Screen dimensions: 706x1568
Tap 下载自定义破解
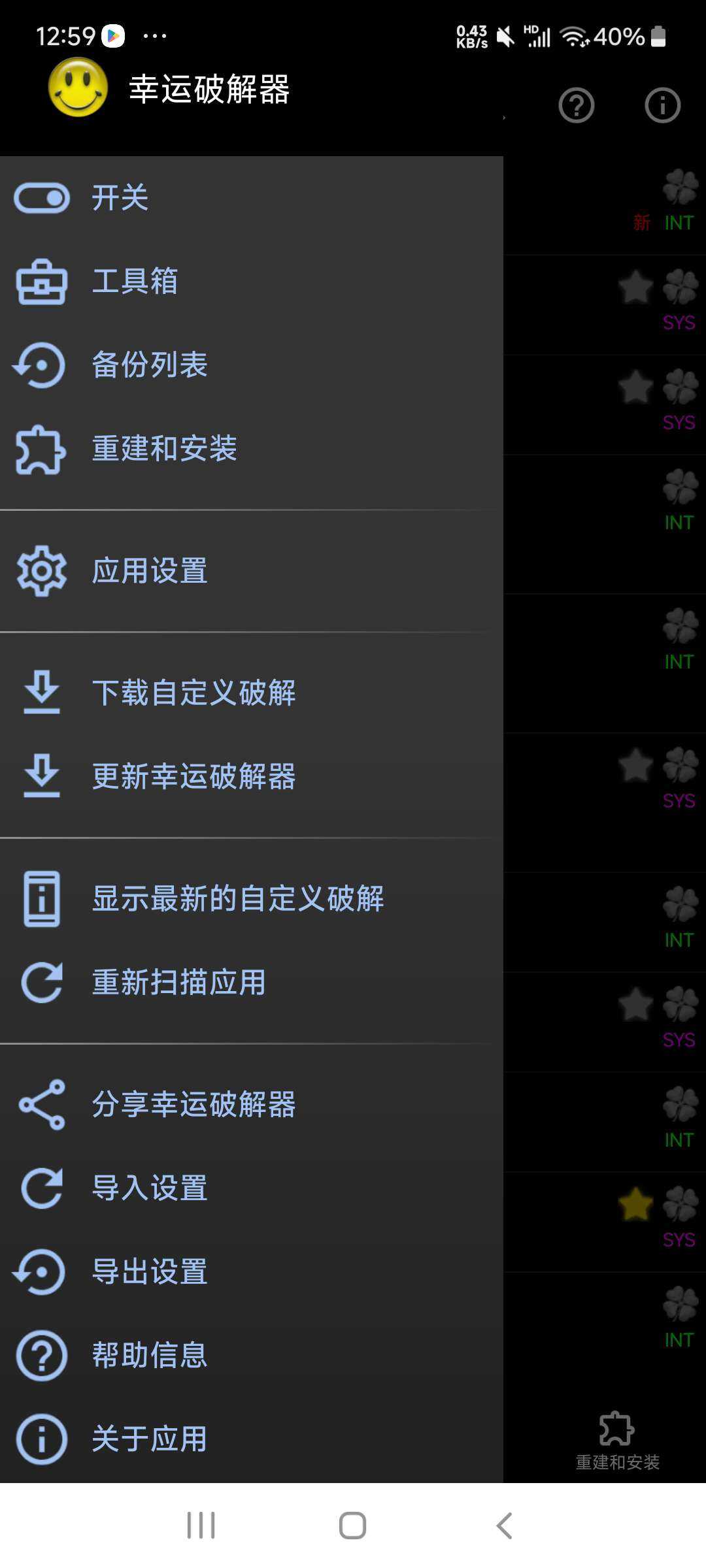pyautogui.click(x=193, y=693)
